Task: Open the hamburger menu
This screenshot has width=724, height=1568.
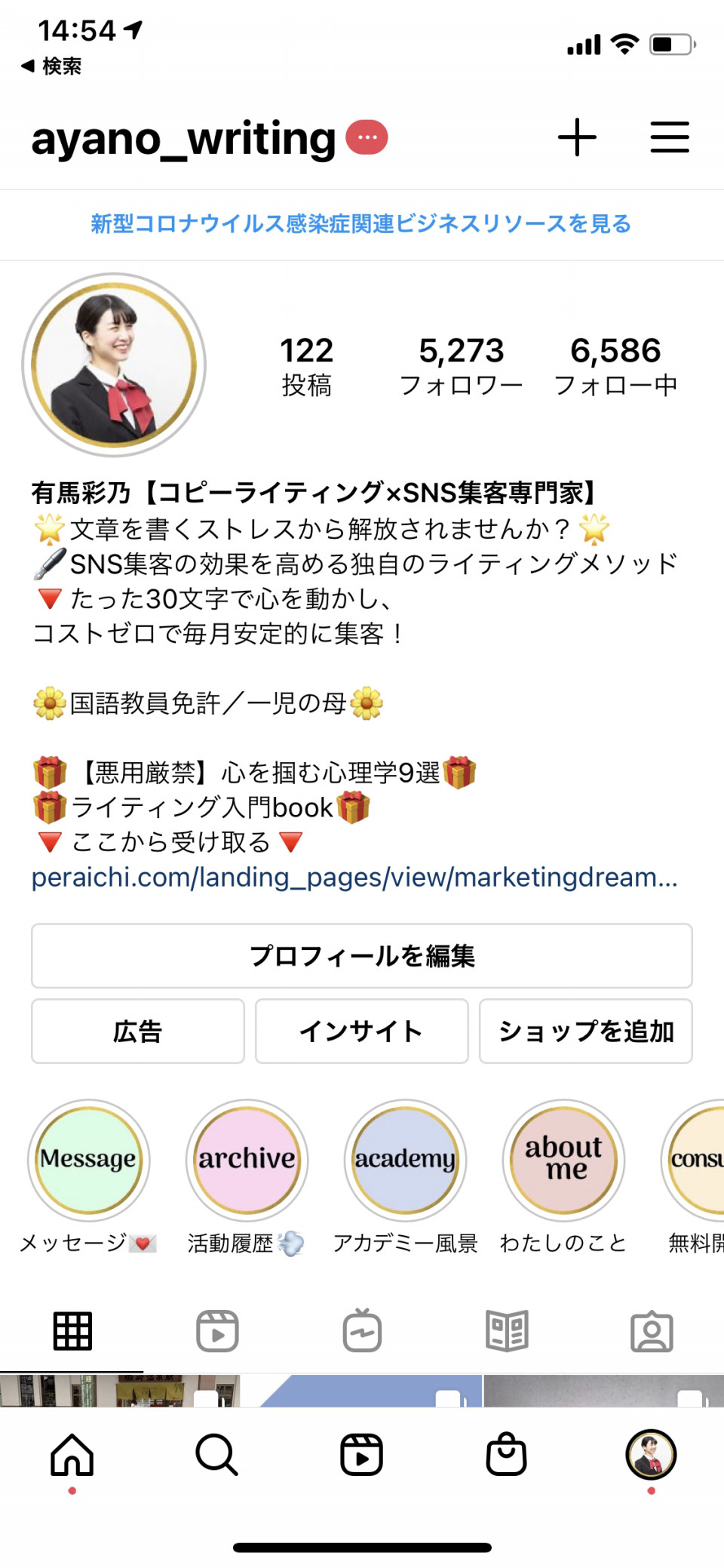Action: click(x=670, y=137)
